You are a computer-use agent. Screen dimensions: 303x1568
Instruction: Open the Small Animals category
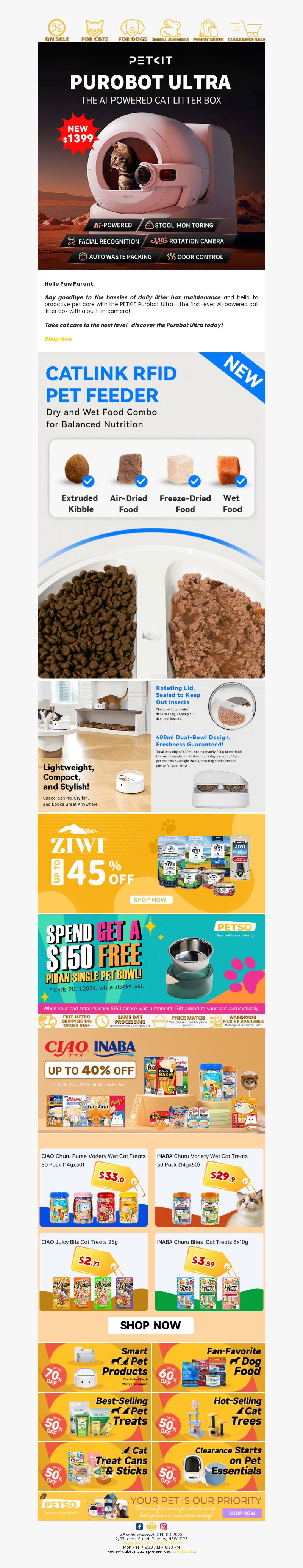click(171, 30)
